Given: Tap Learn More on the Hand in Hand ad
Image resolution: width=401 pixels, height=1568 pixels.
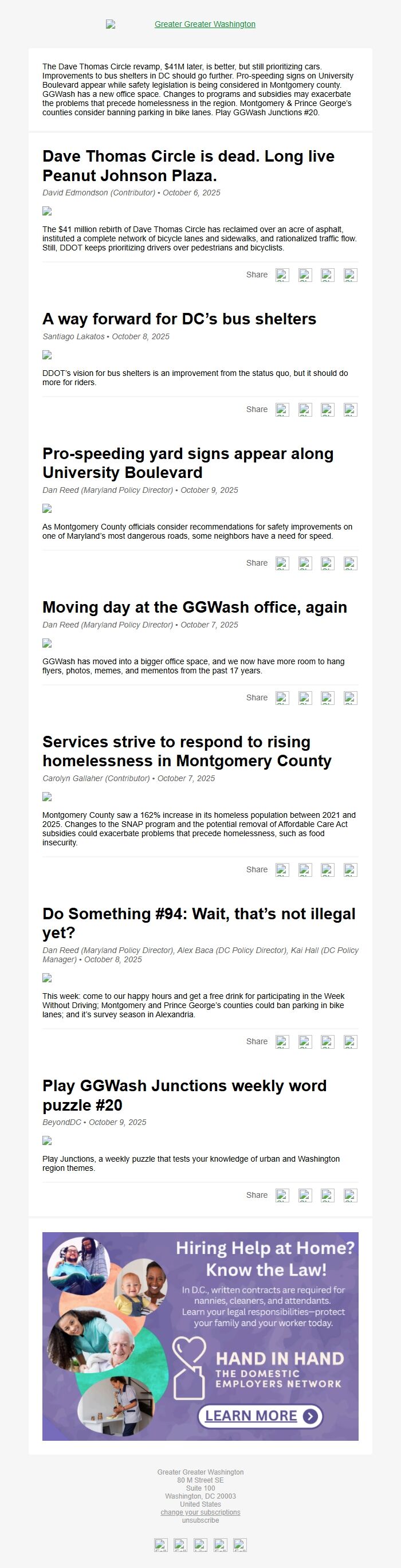Looking at the screenshot, I should pyautogui.click(x=260, y=1416).
